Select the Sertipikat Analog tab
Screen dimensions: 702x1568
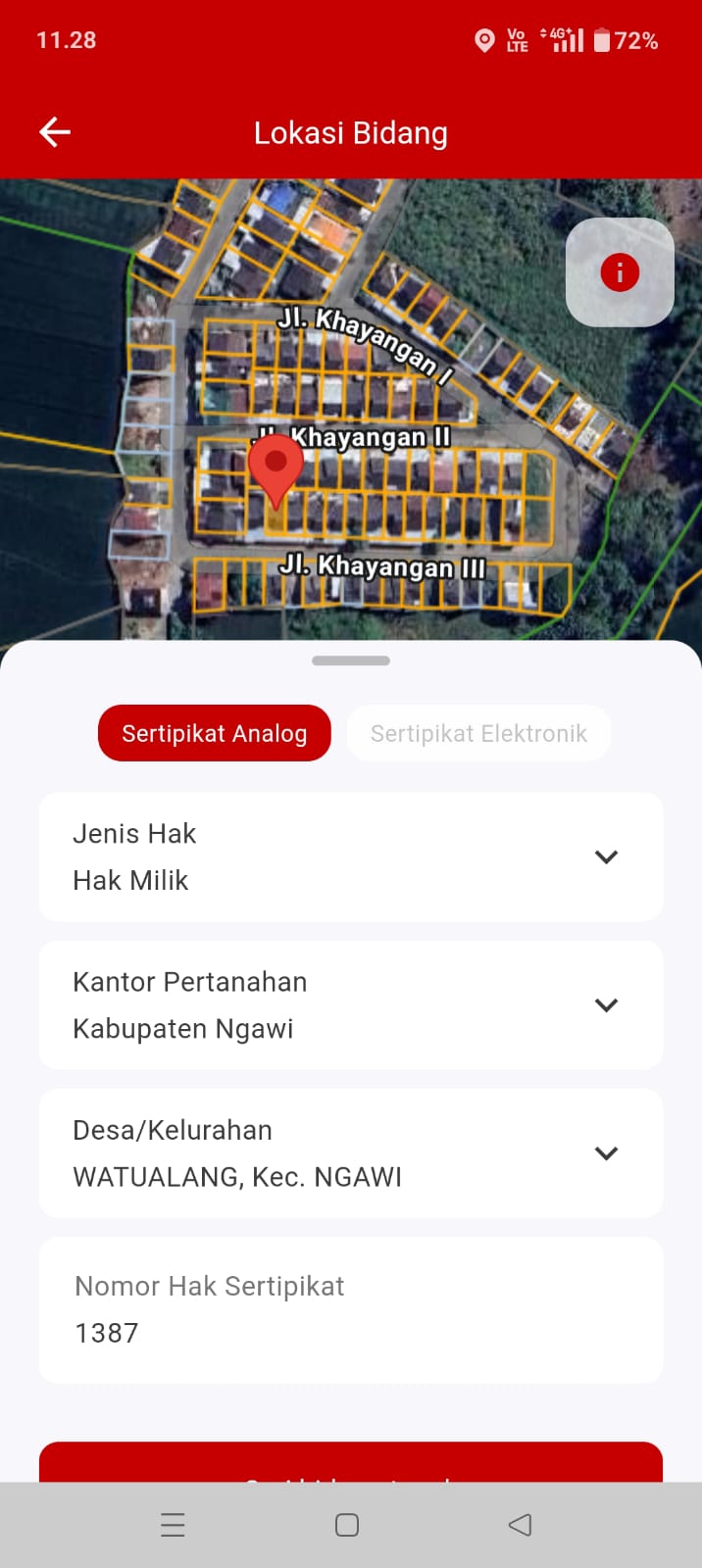point(215,733)
